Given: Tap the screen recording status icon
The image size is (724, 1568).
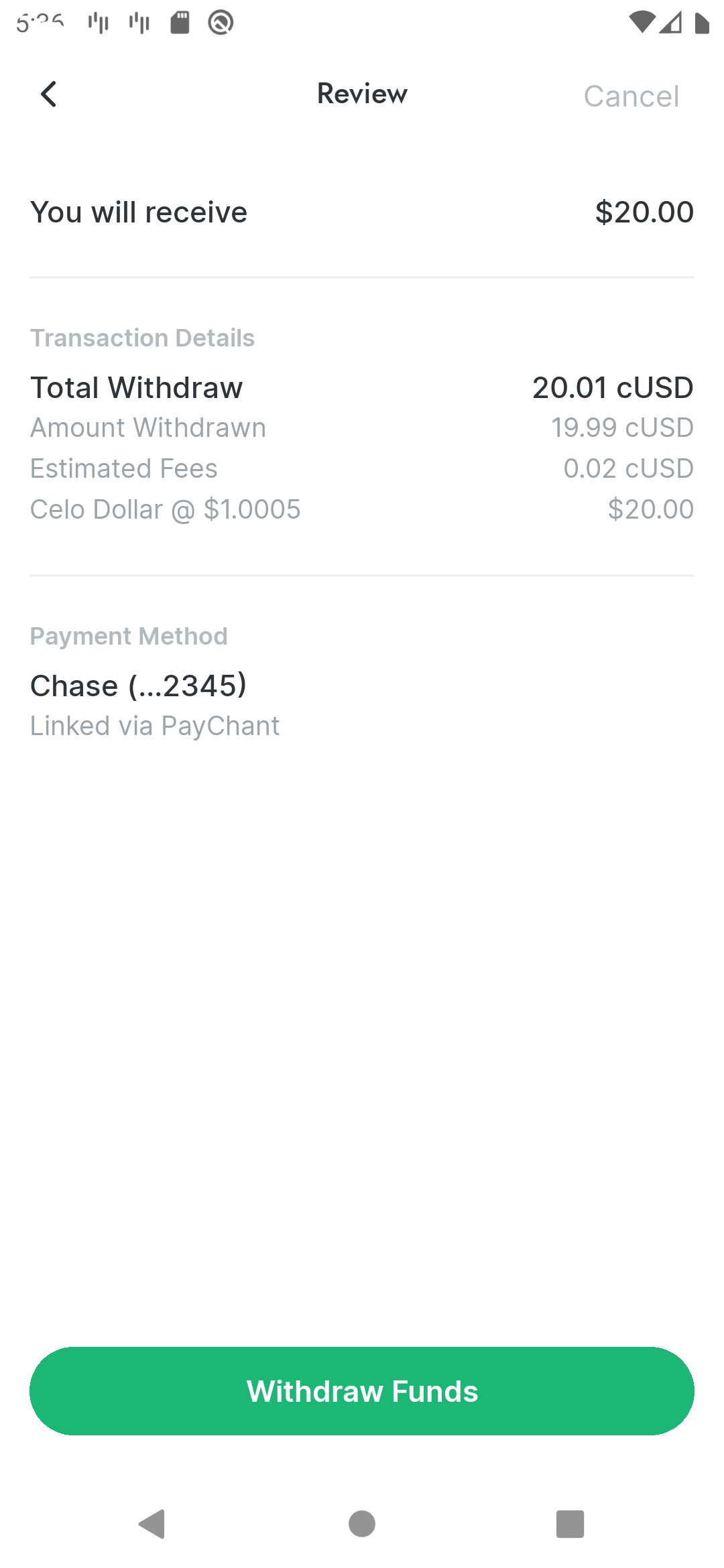Looking at the screenshot, I should pos(221,22).
